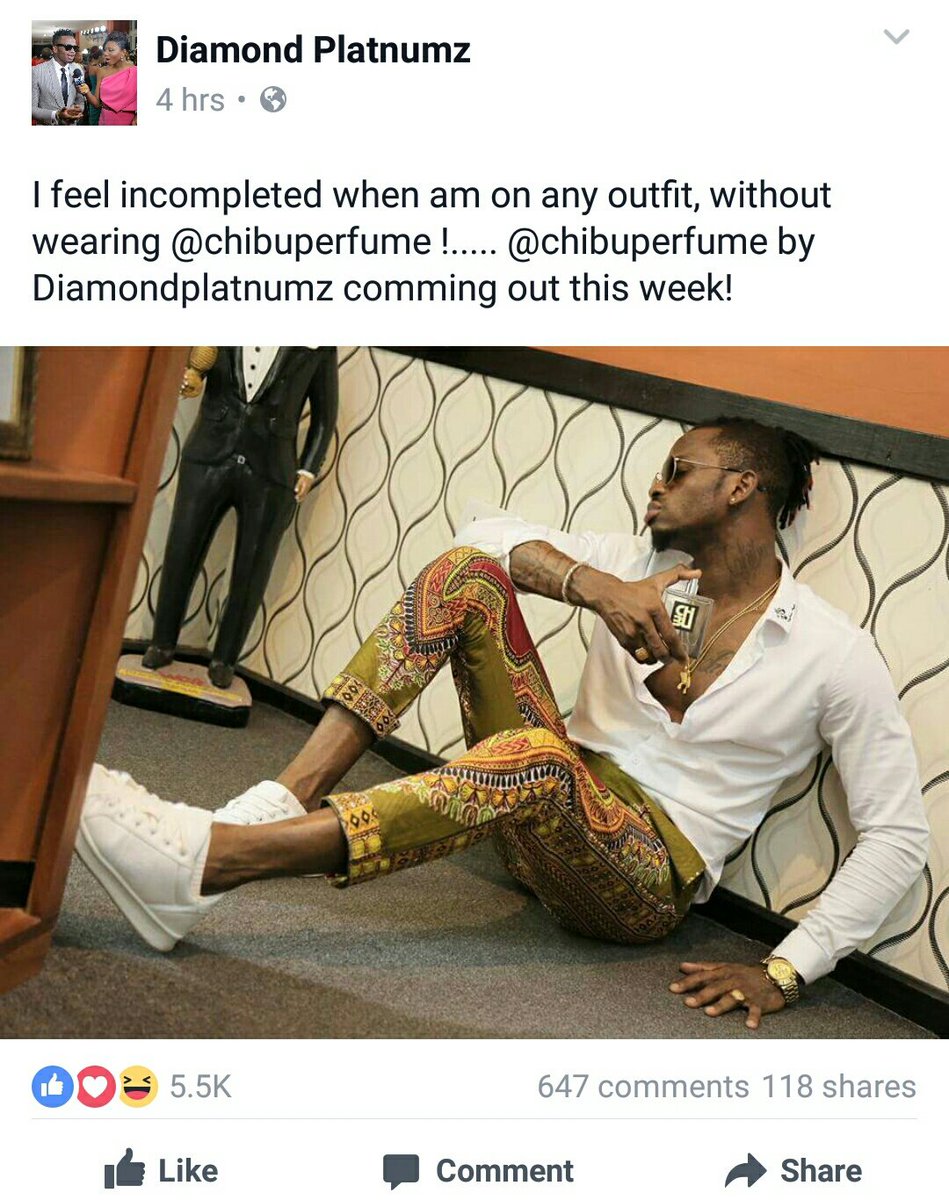This screenshot has width=949, height=1200.
Task: View the 5.5K reactions list
Action: [x=133, y=1087]
